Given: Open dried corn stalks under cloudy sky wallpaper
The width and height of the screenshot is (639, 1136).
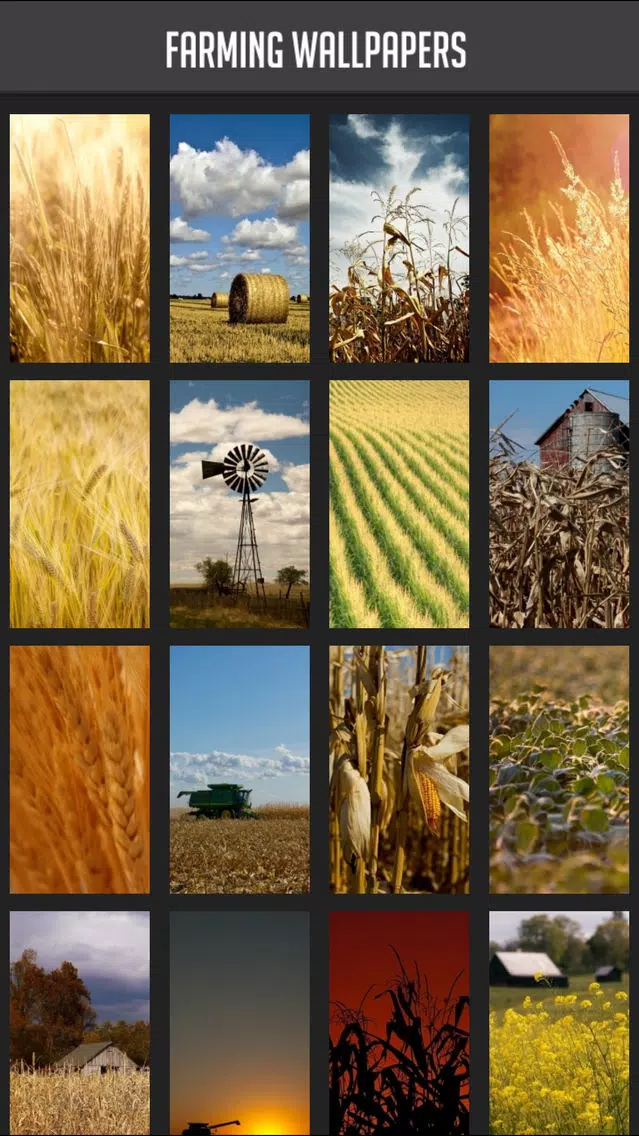Looking at the screenshot, I should click(x=399, y=238).
